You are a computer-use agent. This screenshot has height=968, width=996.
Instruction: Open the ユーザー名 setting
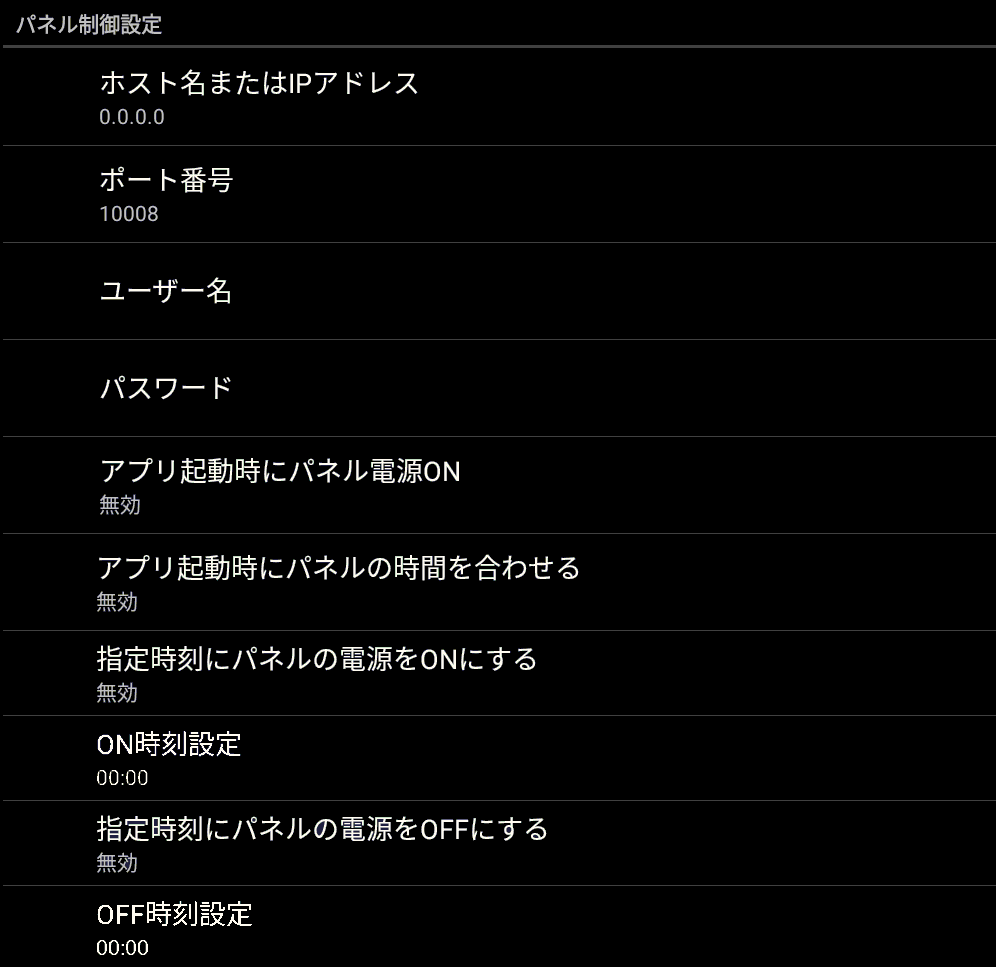[166, 291]
